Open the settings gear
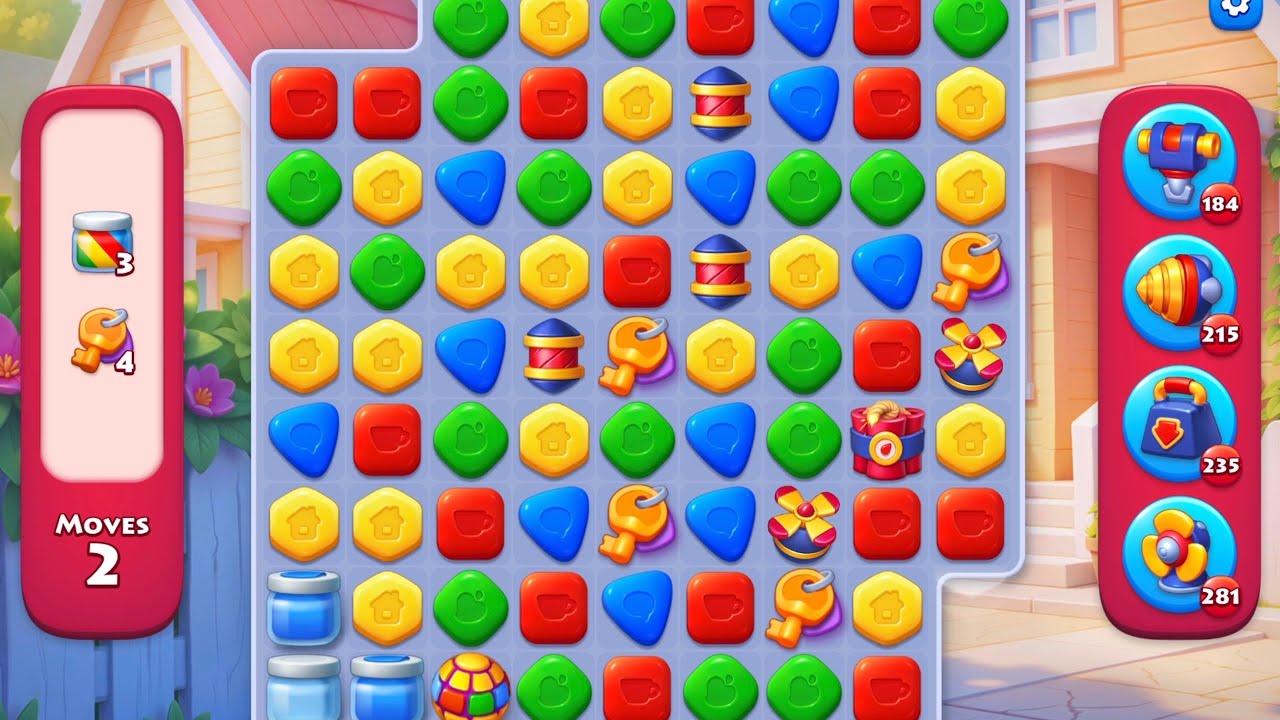 point(1236,10)
